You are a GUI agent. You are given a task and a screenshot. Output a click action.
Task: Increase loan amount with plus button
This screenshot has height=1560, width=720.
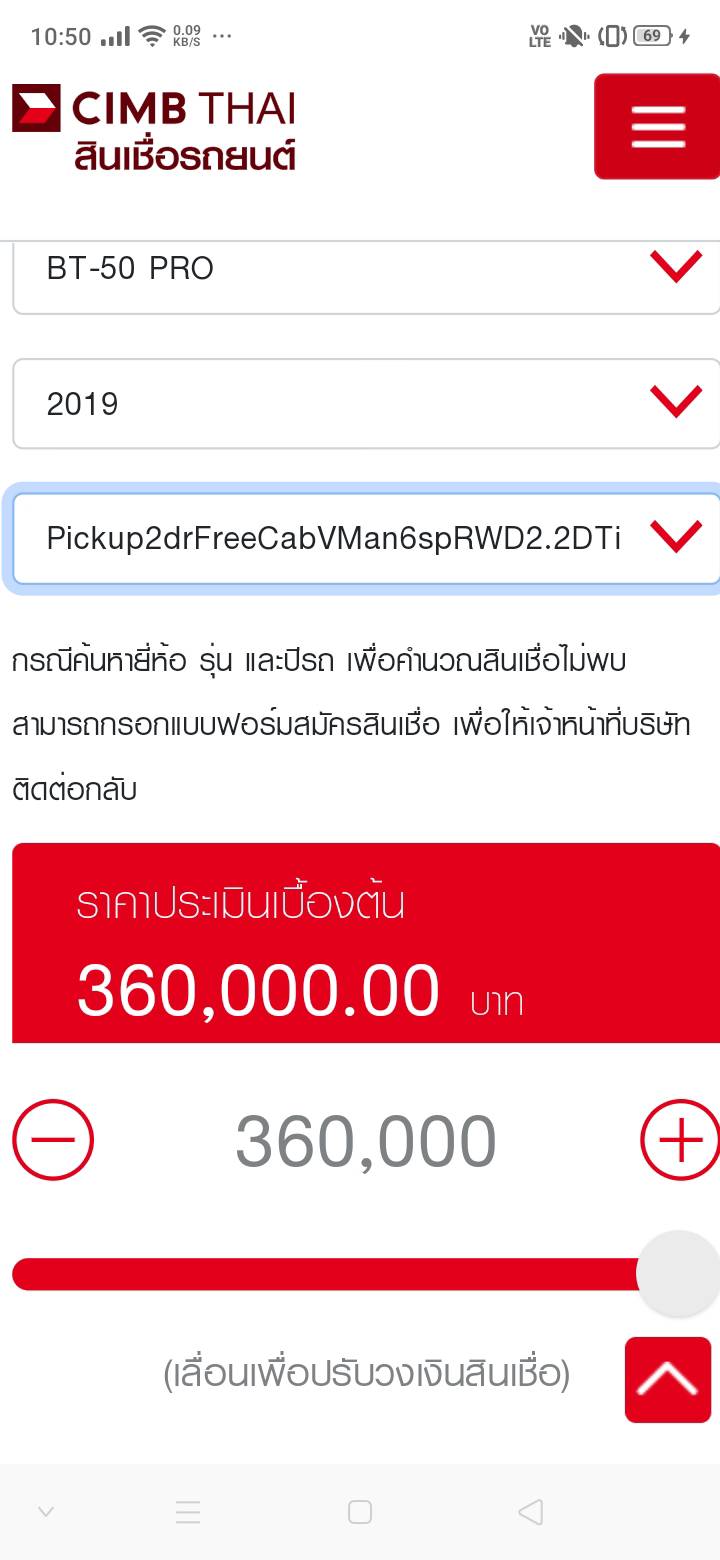[680, 1140]
